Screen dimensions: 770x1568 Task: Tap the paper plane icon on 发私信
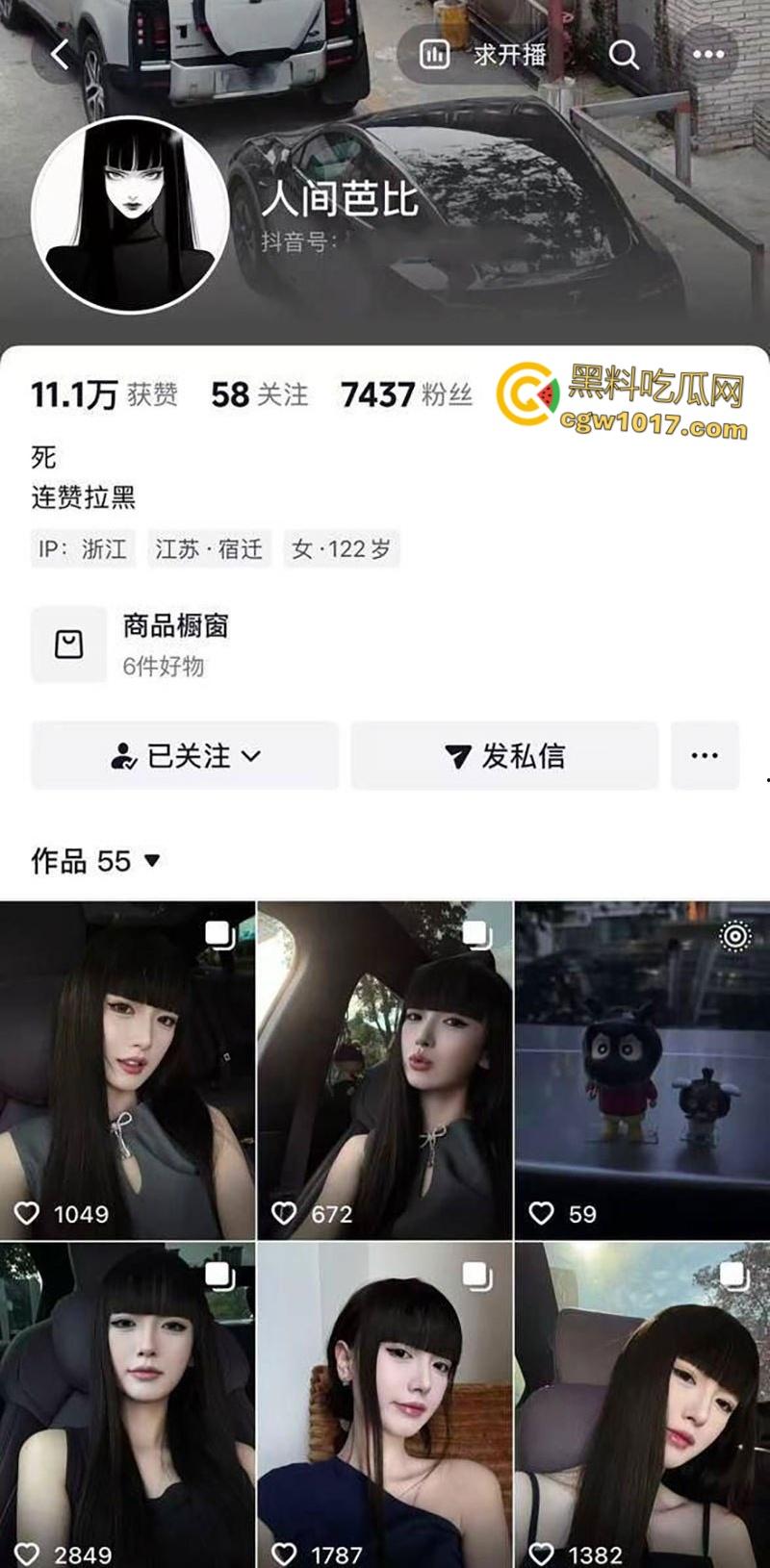pyautogui.click(x=460, y=756)
